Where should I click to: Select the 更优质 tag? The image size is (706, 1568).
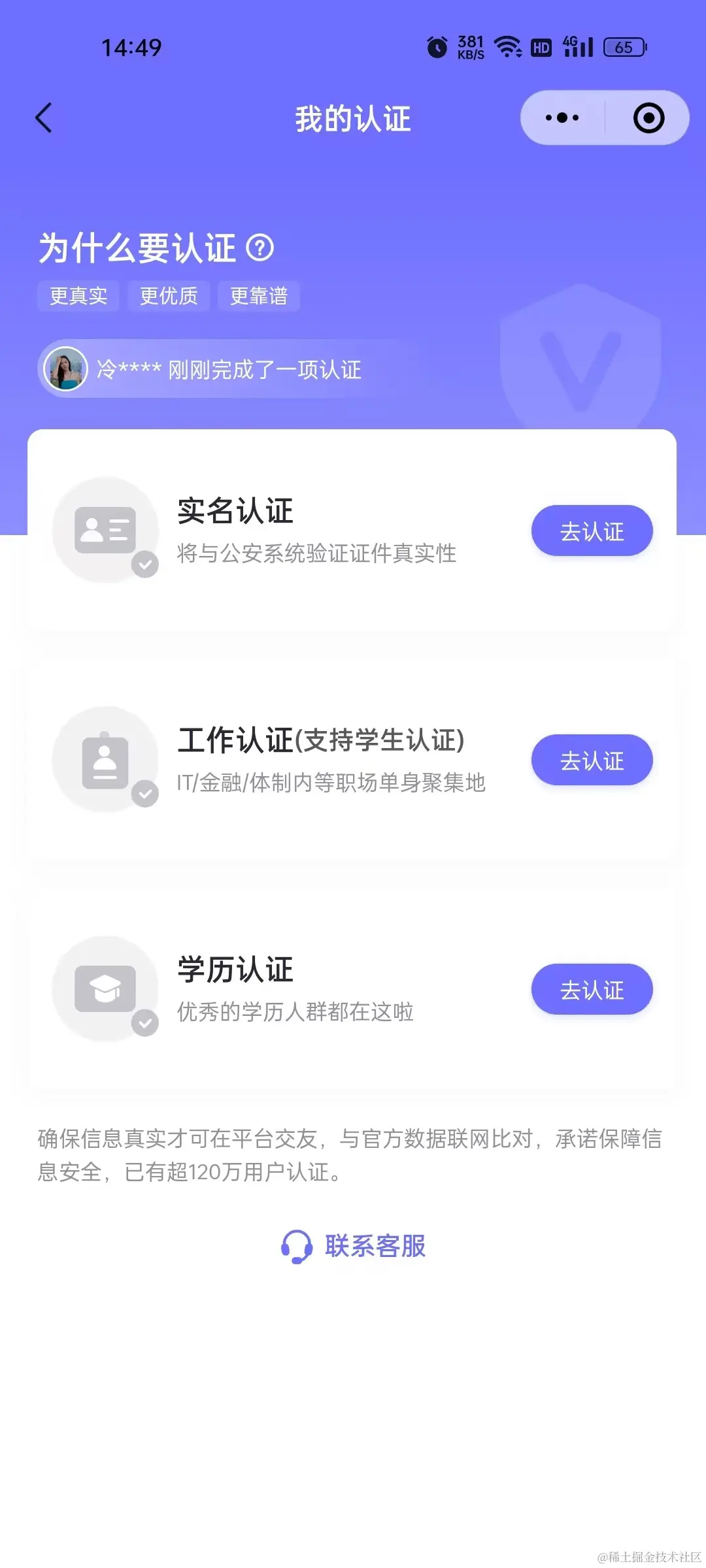tap(168, 296)
